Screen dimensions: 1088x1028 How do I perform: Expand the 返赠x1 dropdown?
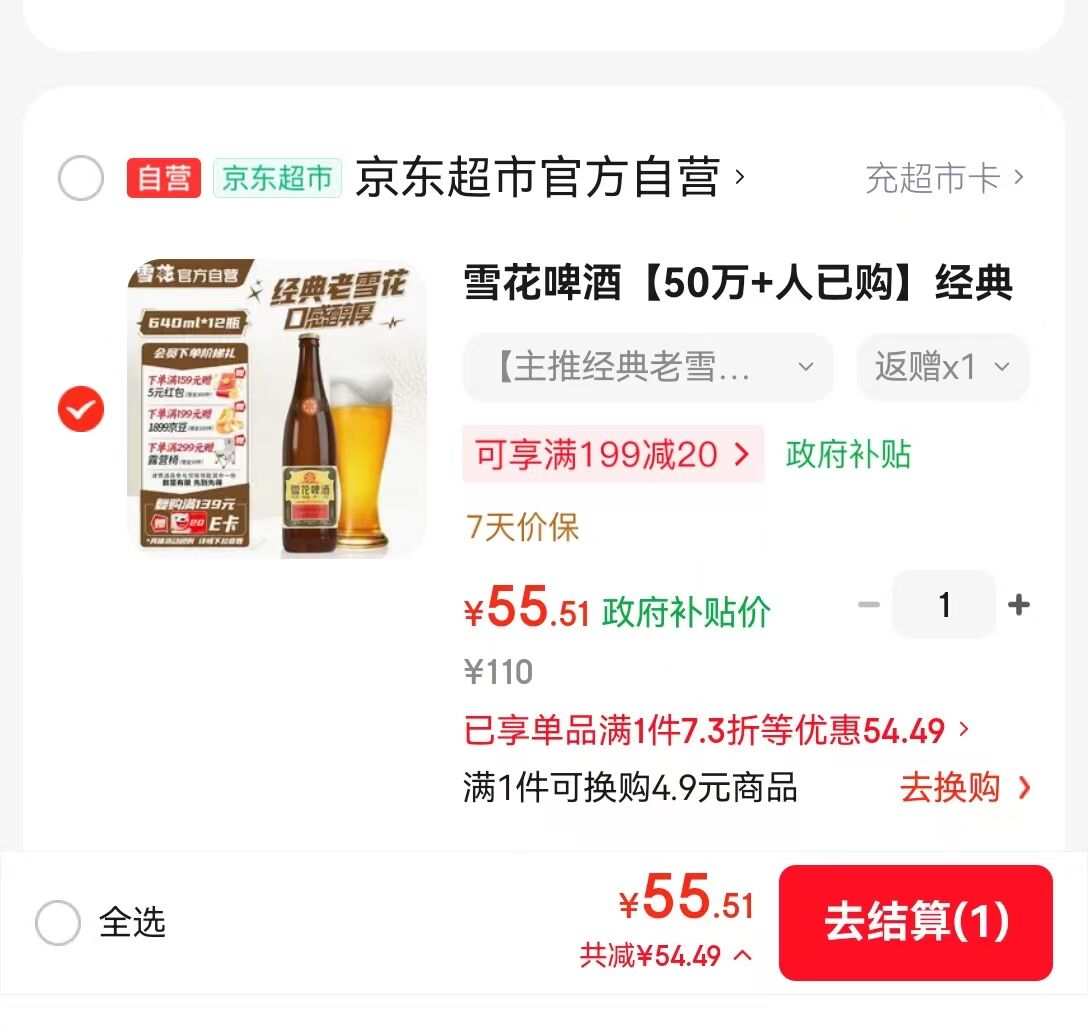point(942,367)
